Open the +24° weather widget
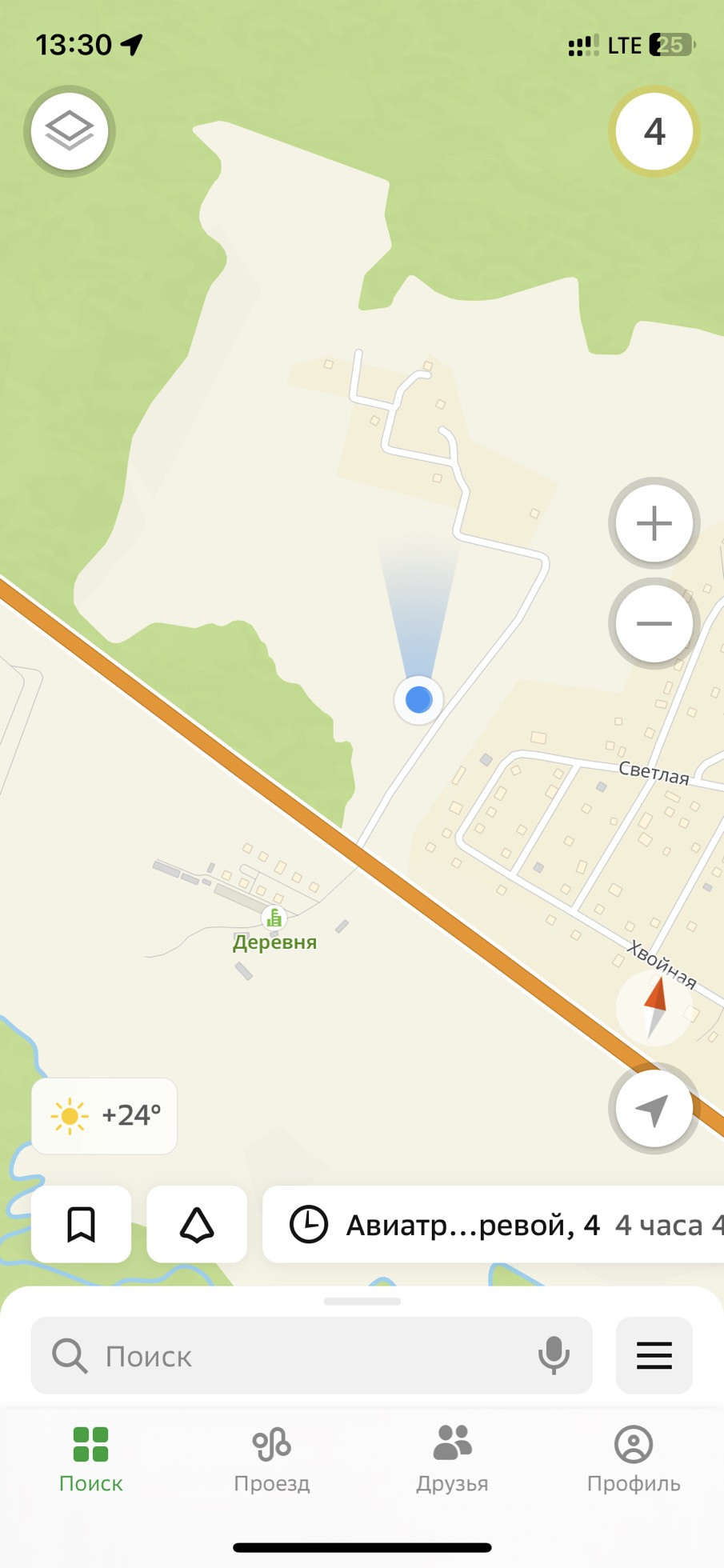724x1568 pixels. (x=104, y=1115)
